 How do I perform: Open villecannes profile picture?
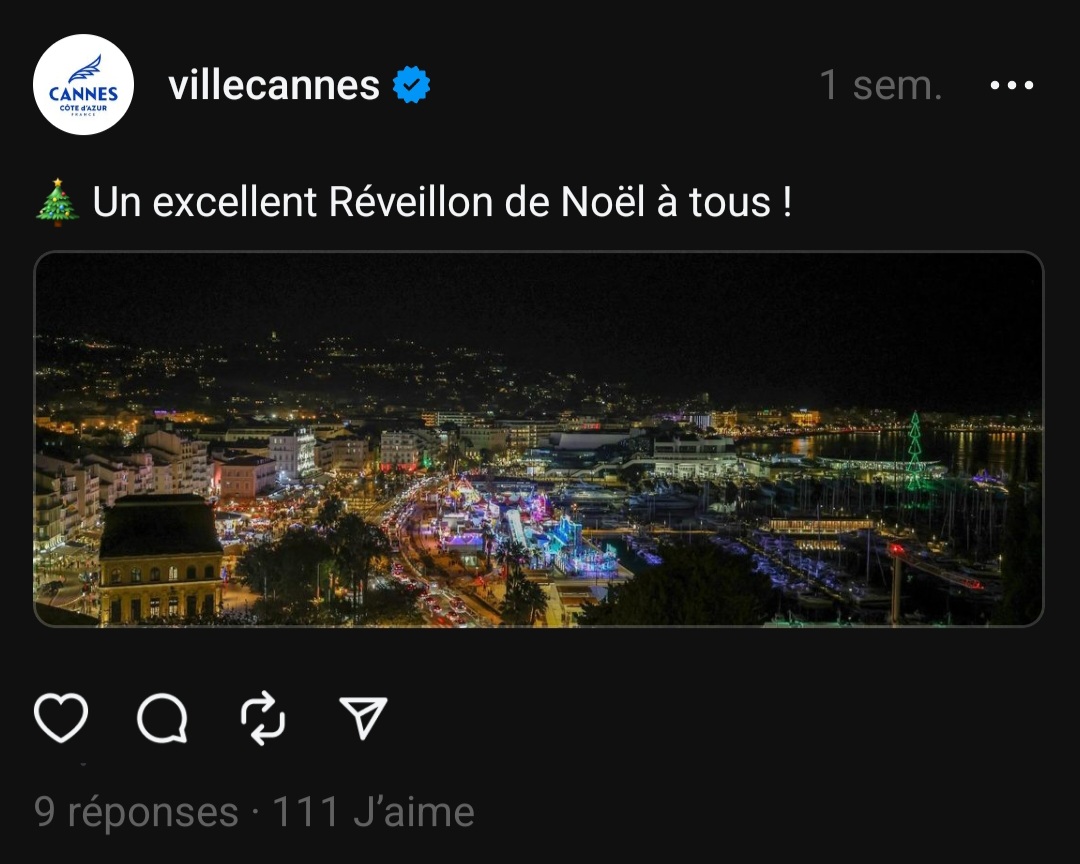pos(83,85)
